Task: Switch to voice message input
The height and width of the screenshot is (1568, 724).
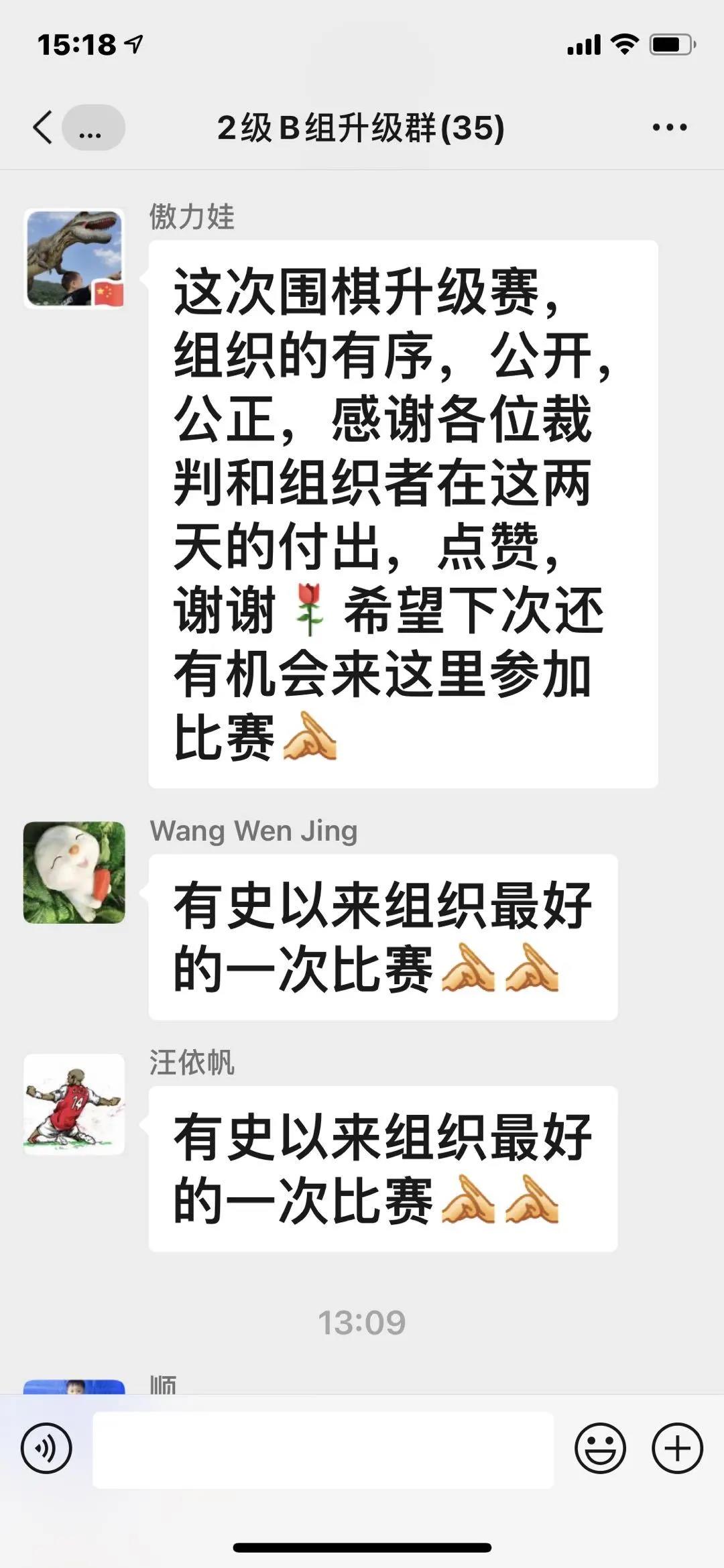Action: click(x=46, y=1448)
